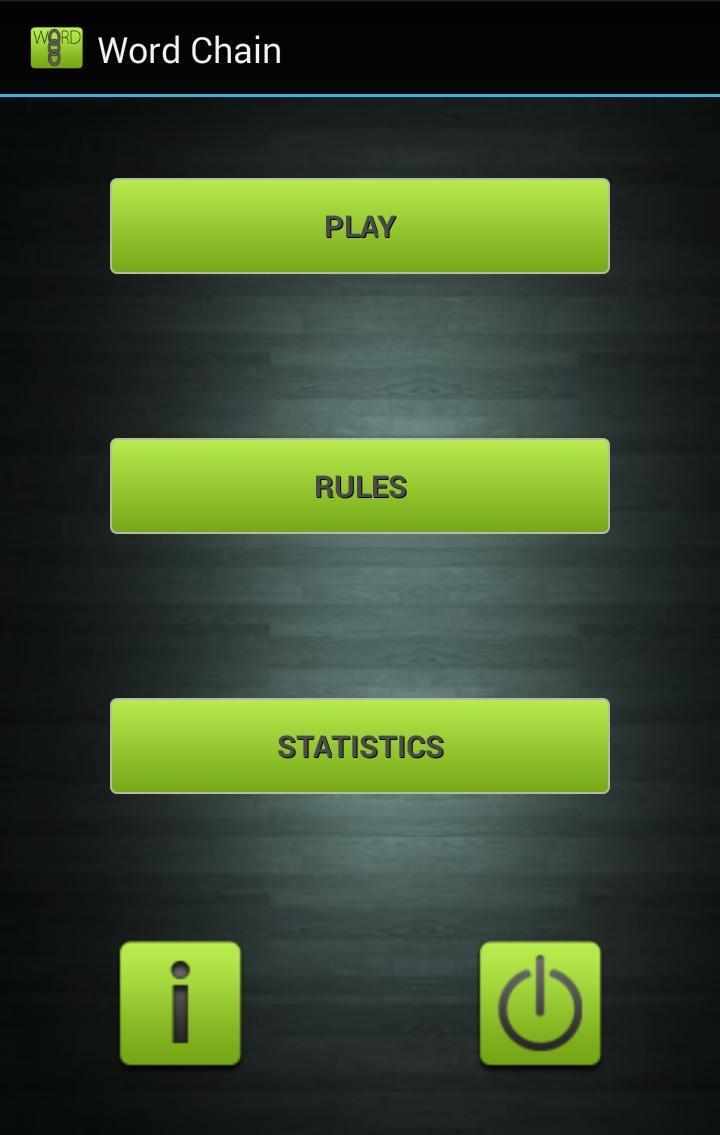Open the info icon button

tap(180, 1003)
